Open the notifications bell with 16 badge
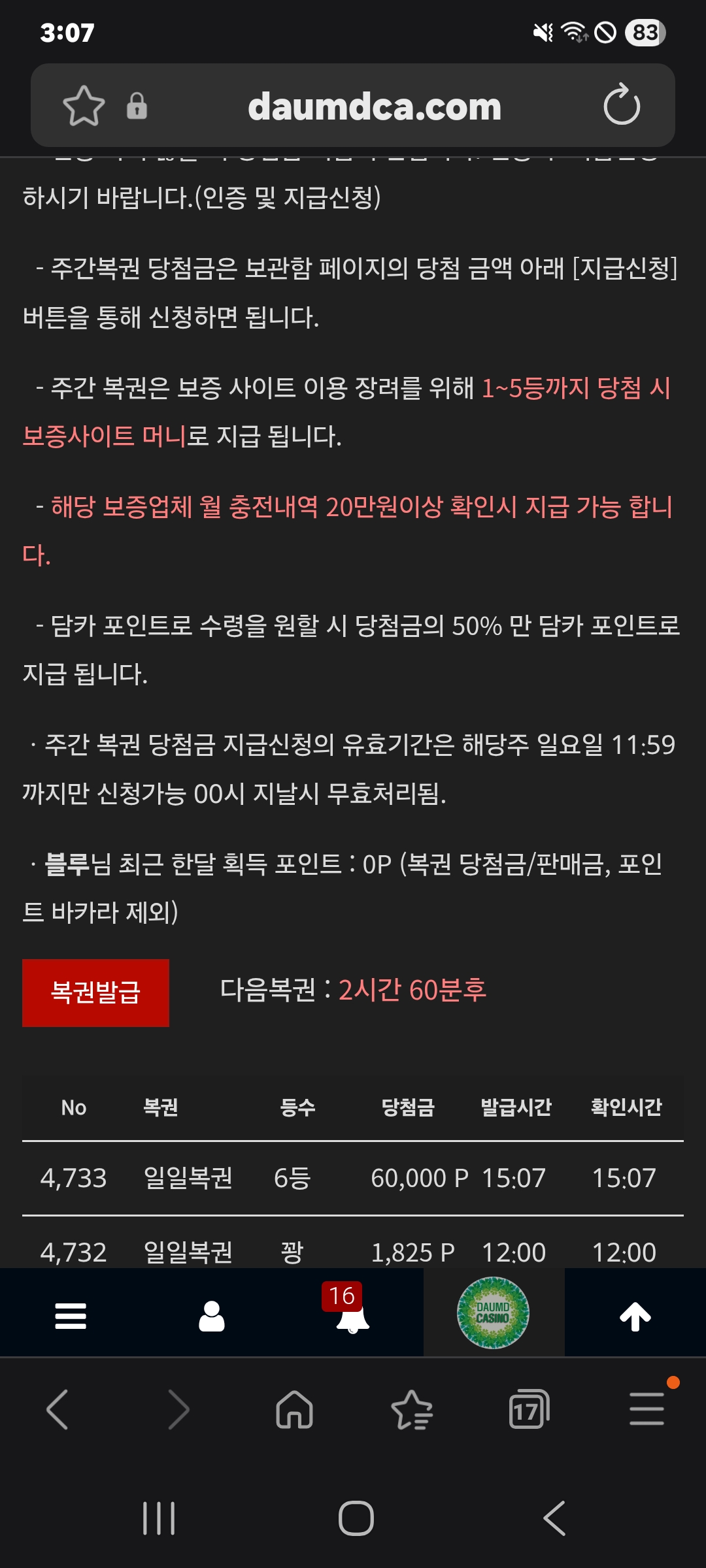 (x=352, y=1315)
